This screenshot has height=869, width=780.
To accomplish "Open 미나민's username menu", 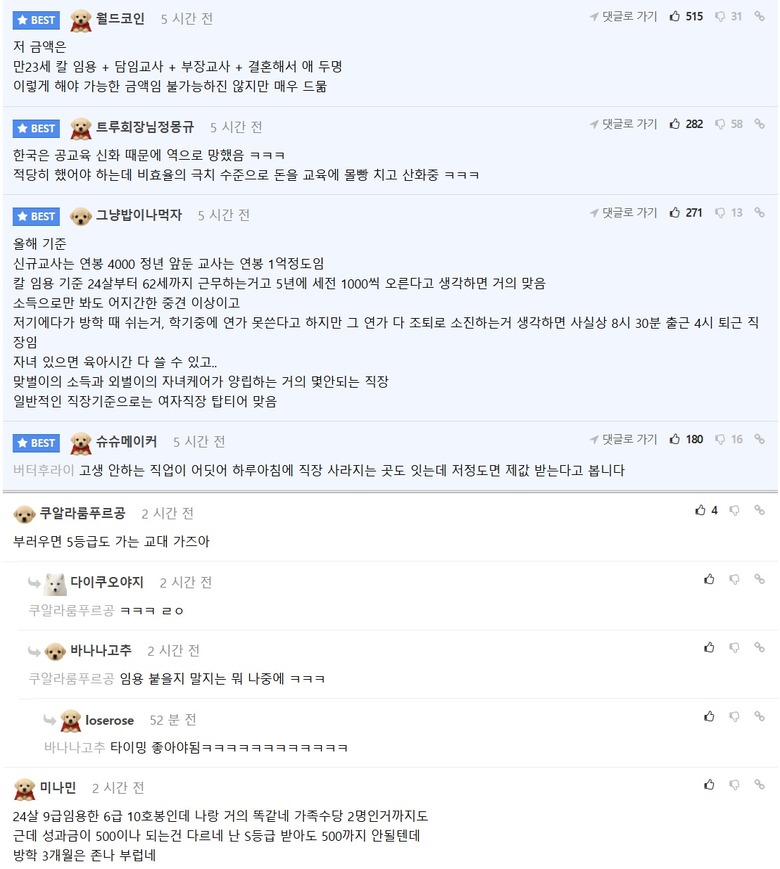I will pos(58,788).
